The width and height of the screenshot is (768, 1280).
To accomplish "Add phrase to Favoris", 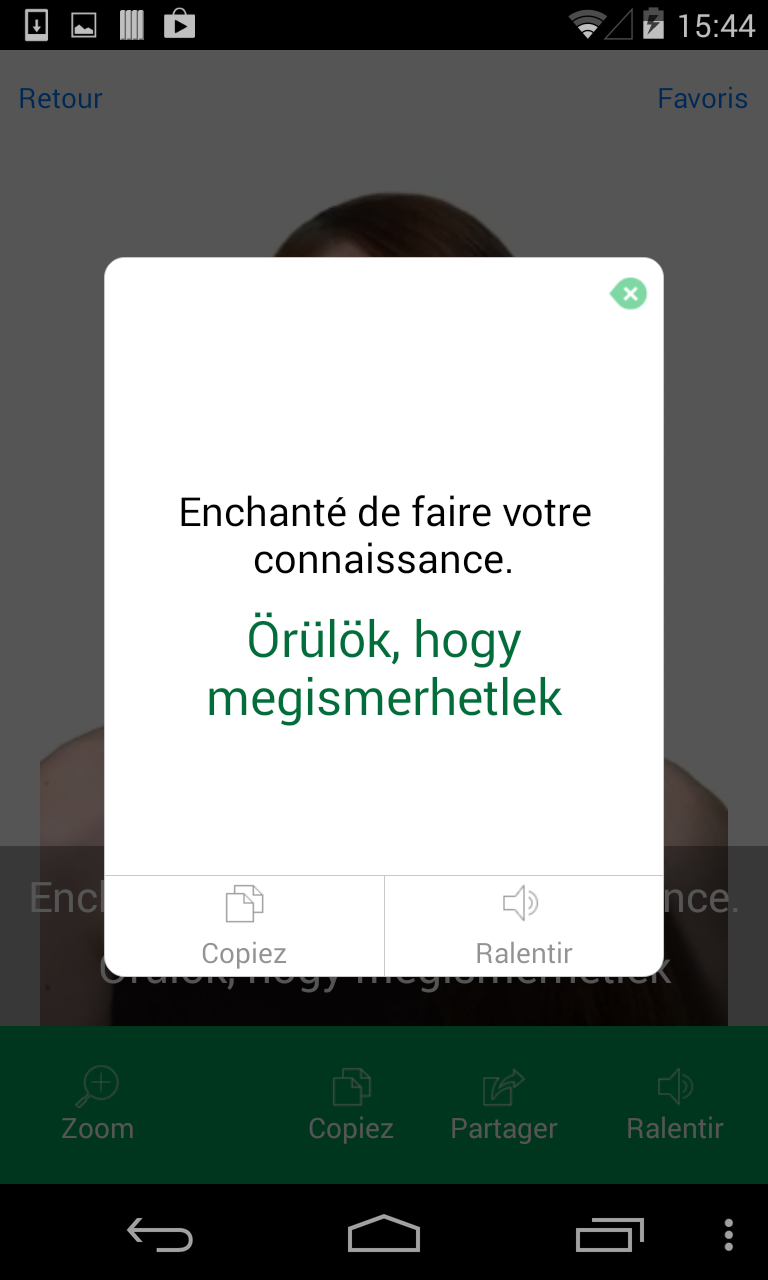I will (702, 99).
